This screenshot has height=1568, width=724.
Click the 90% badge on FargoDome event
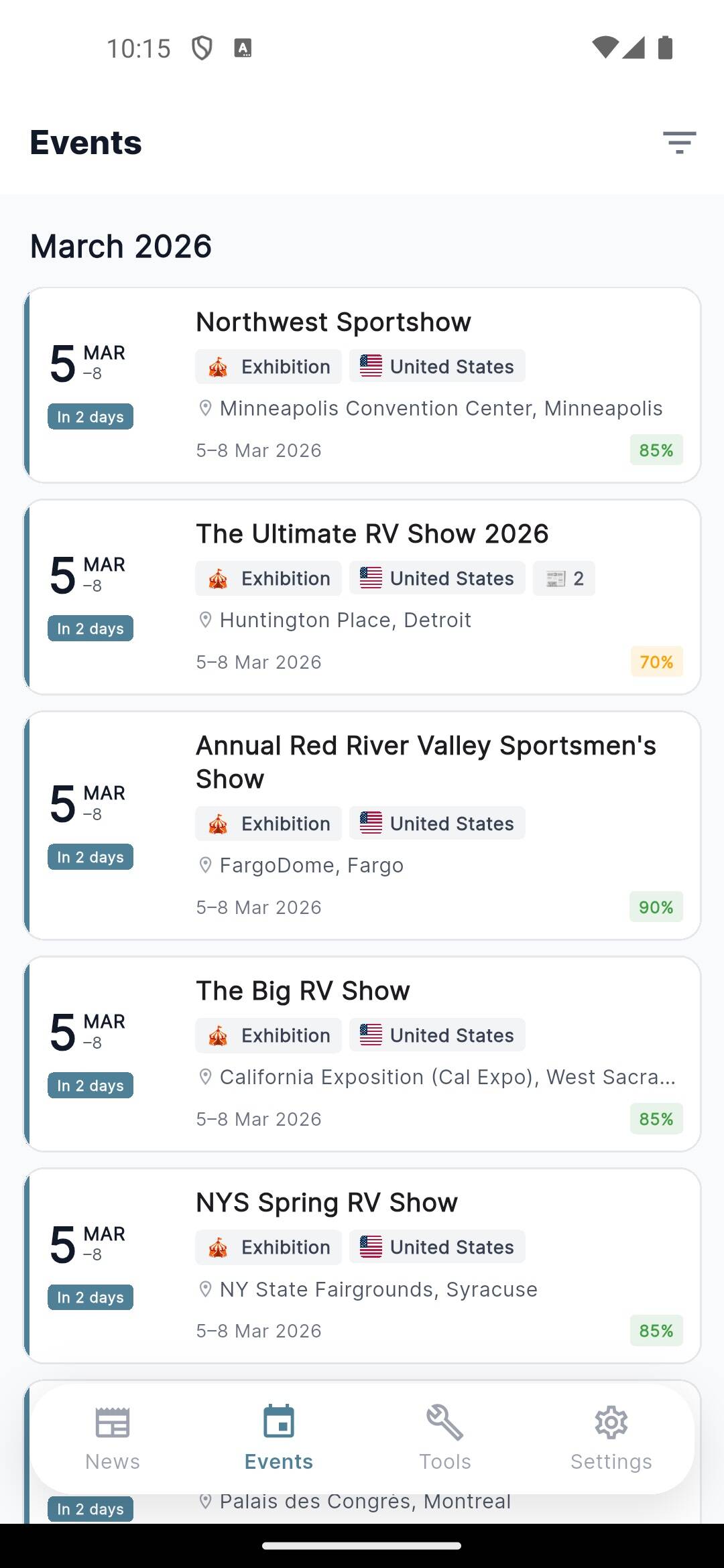(x=656, y=907)
